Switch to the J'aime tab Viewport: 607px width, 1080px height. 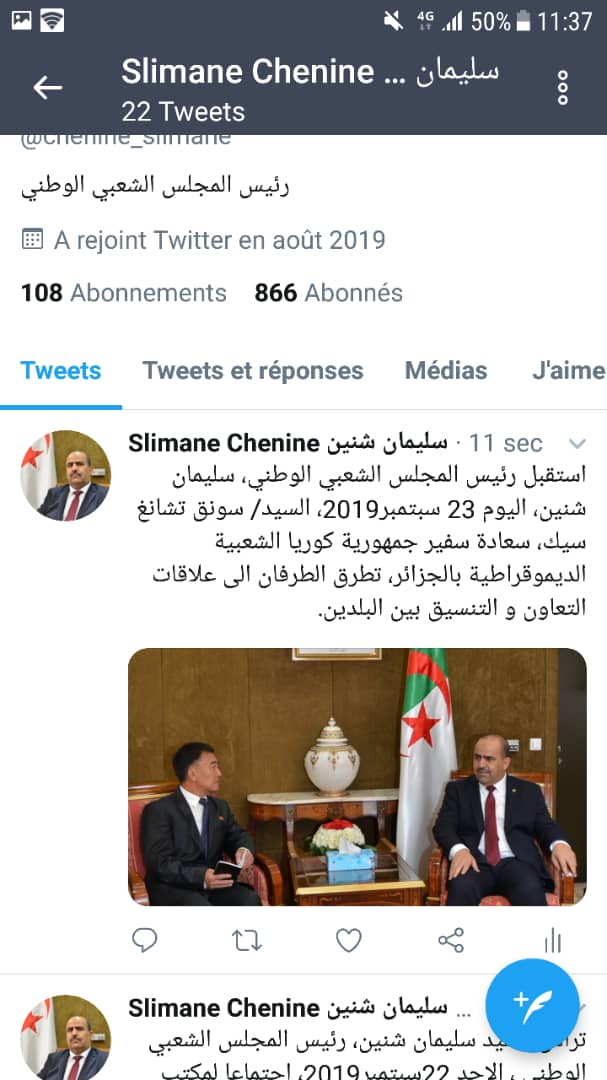[x=568, y=371]
